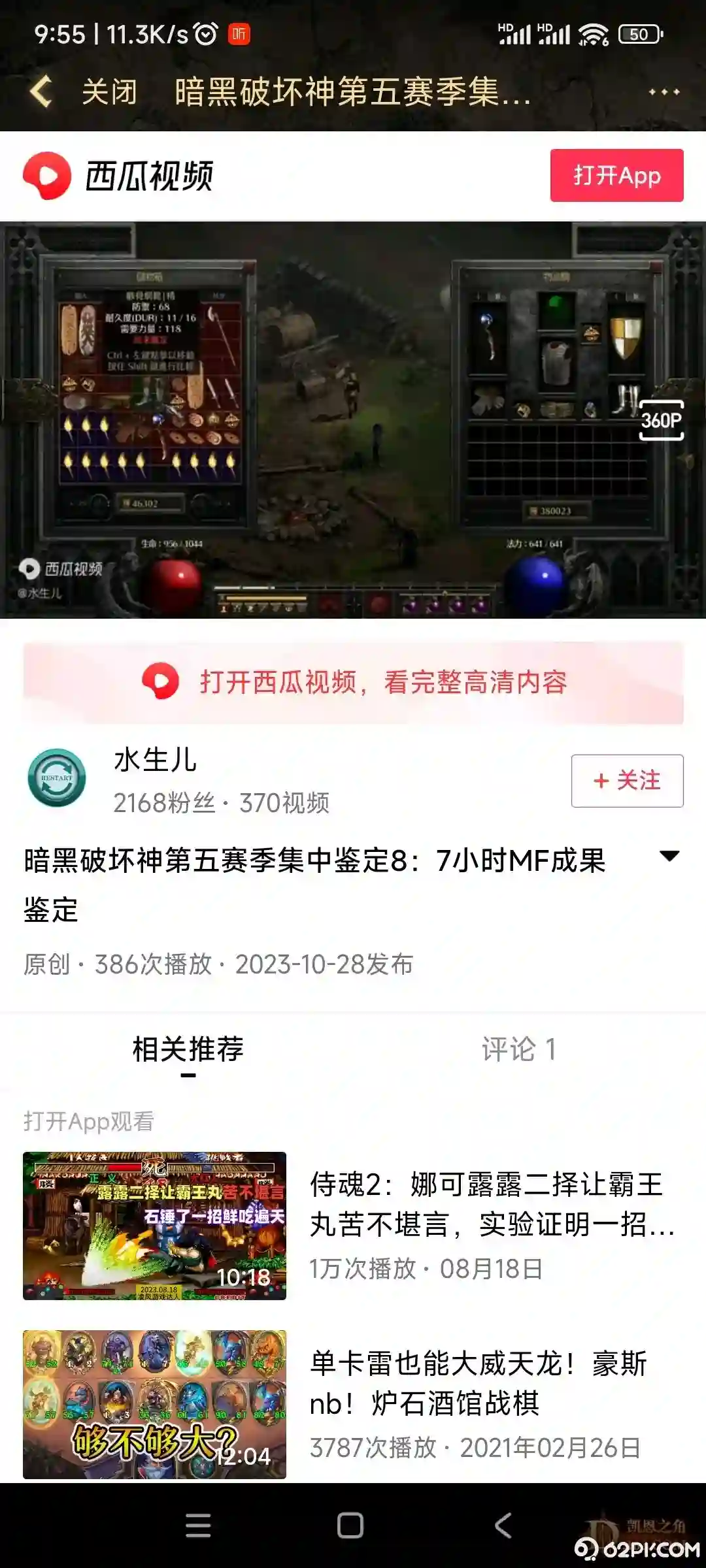Open the 炉石酒馆战棋 recommended video
This screenshot has width=706, height=1568.
[353, 1404]
